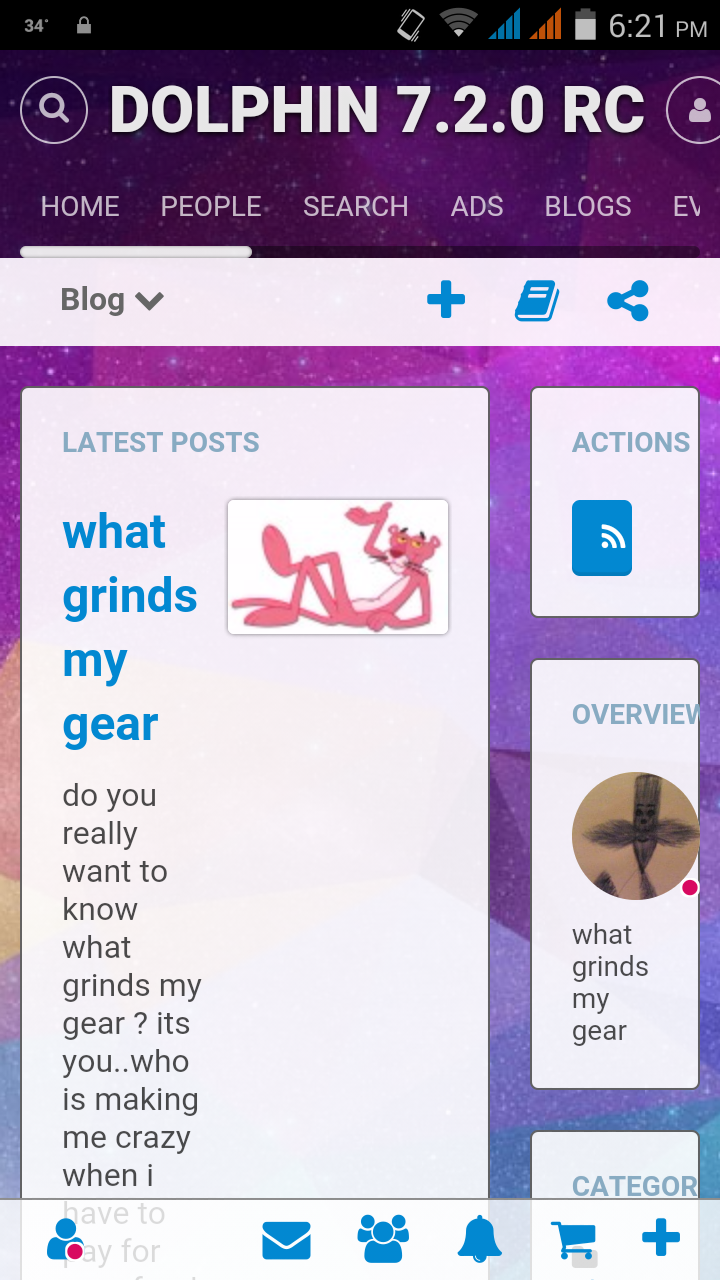Add a new blog post
The width and height of the screenshot is (720, 1280).
446,300
